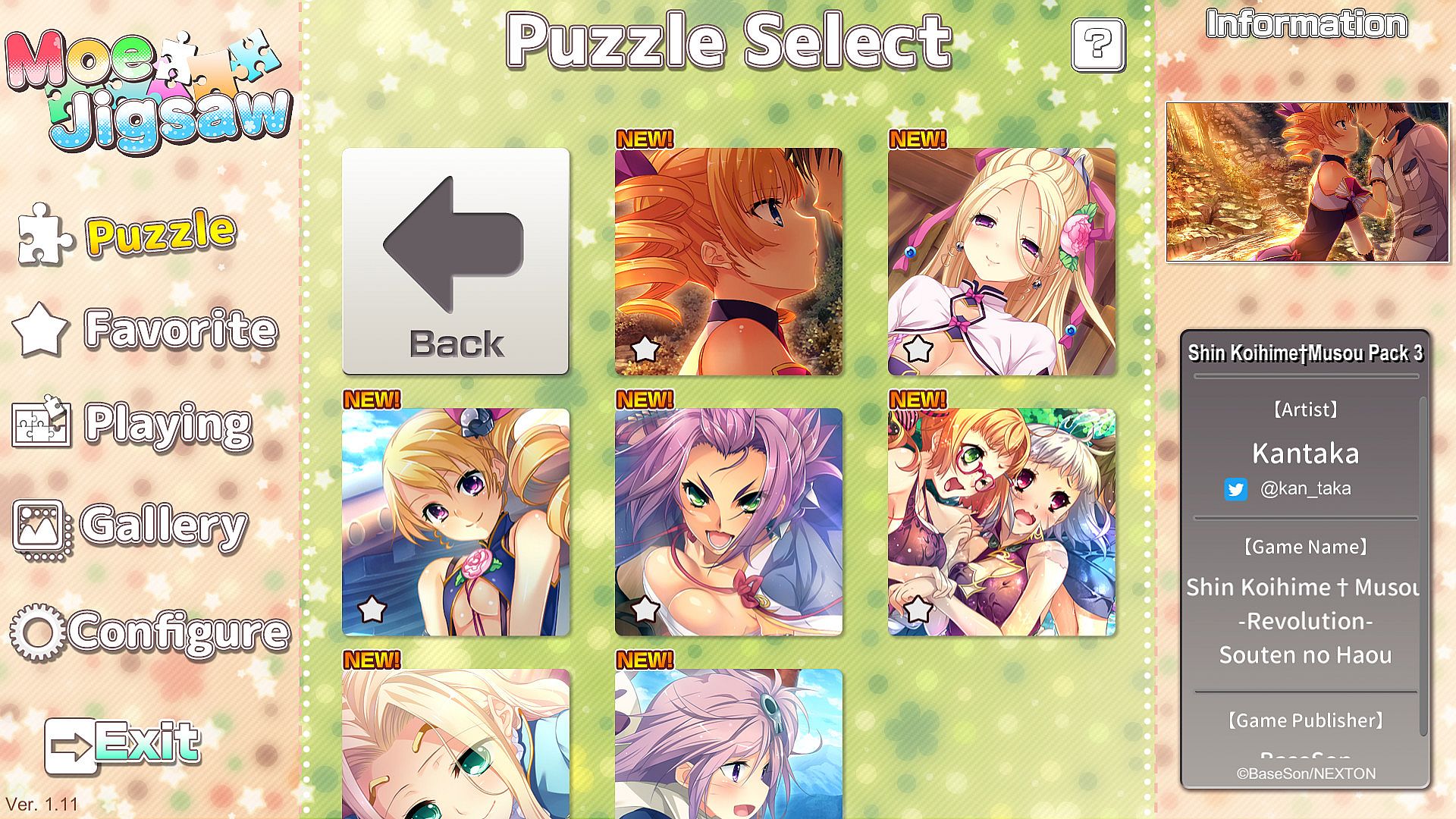The image size is (1456, 819).
Task: Open the Playing section
Action: tap(167, 424)
